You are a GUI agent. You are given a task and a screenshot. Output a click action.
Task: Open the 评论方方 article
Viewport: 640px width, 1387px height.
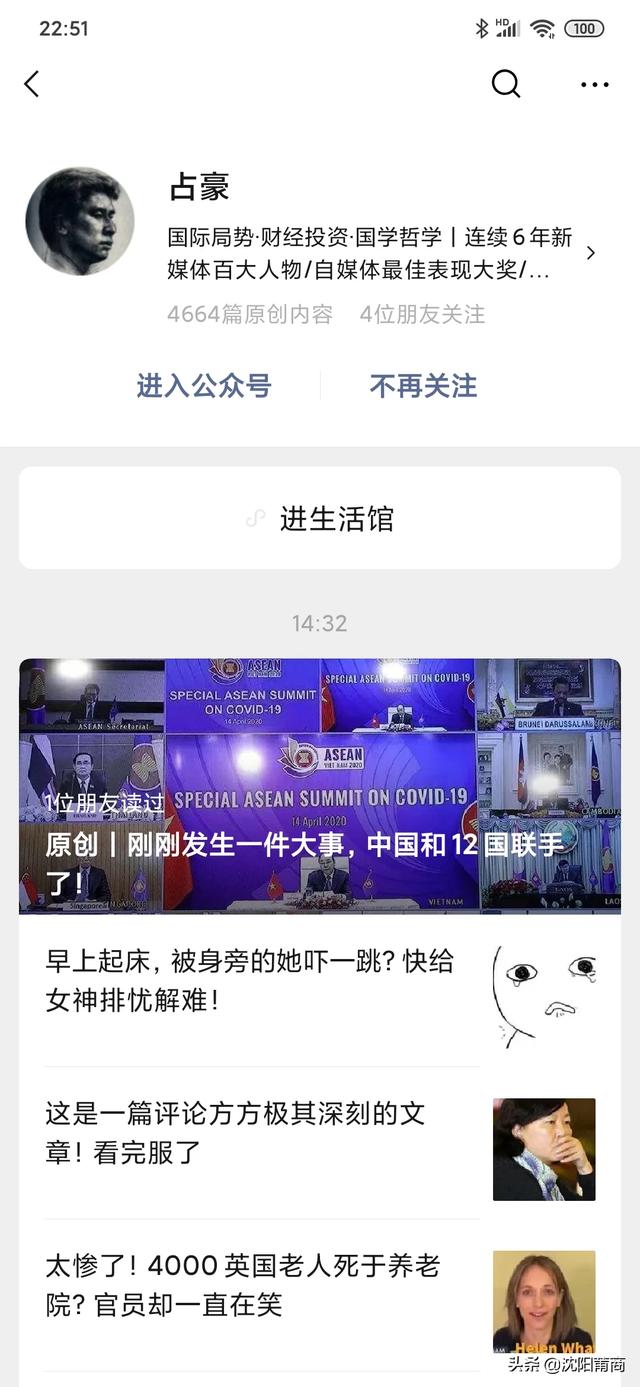pos(250,1132)
